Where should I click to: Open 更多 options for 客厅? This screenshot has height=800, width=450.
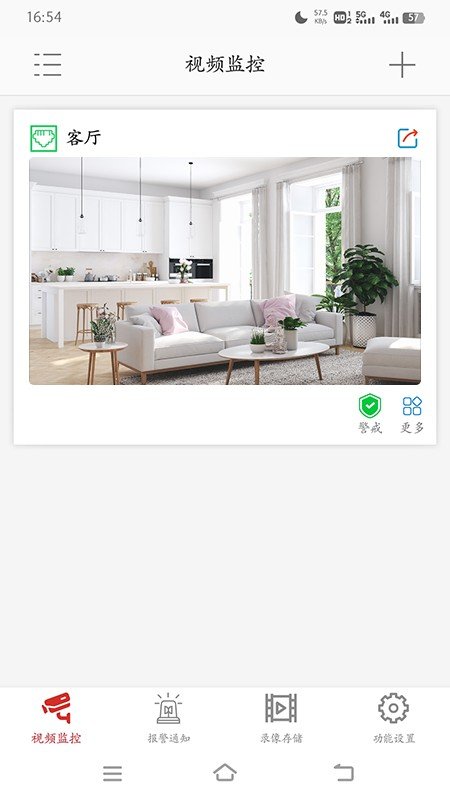[412, 414]
